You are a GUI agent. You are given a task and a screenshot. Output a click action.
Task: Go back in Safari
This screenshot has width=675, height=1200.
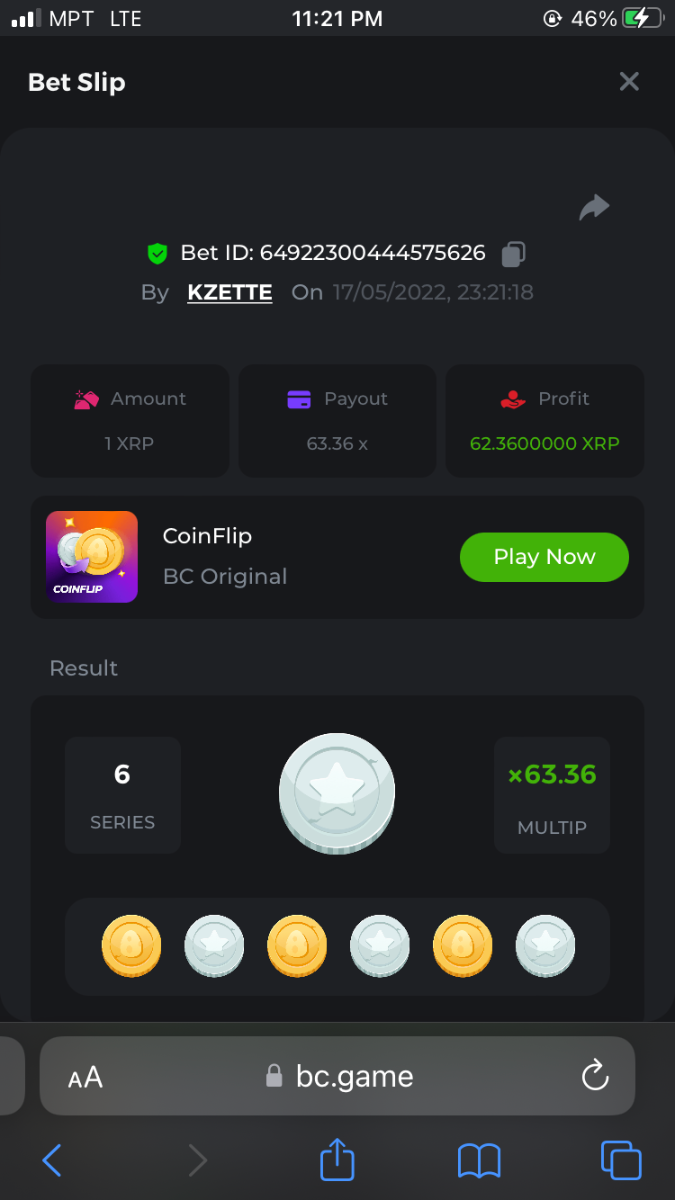click(52, 1160)
